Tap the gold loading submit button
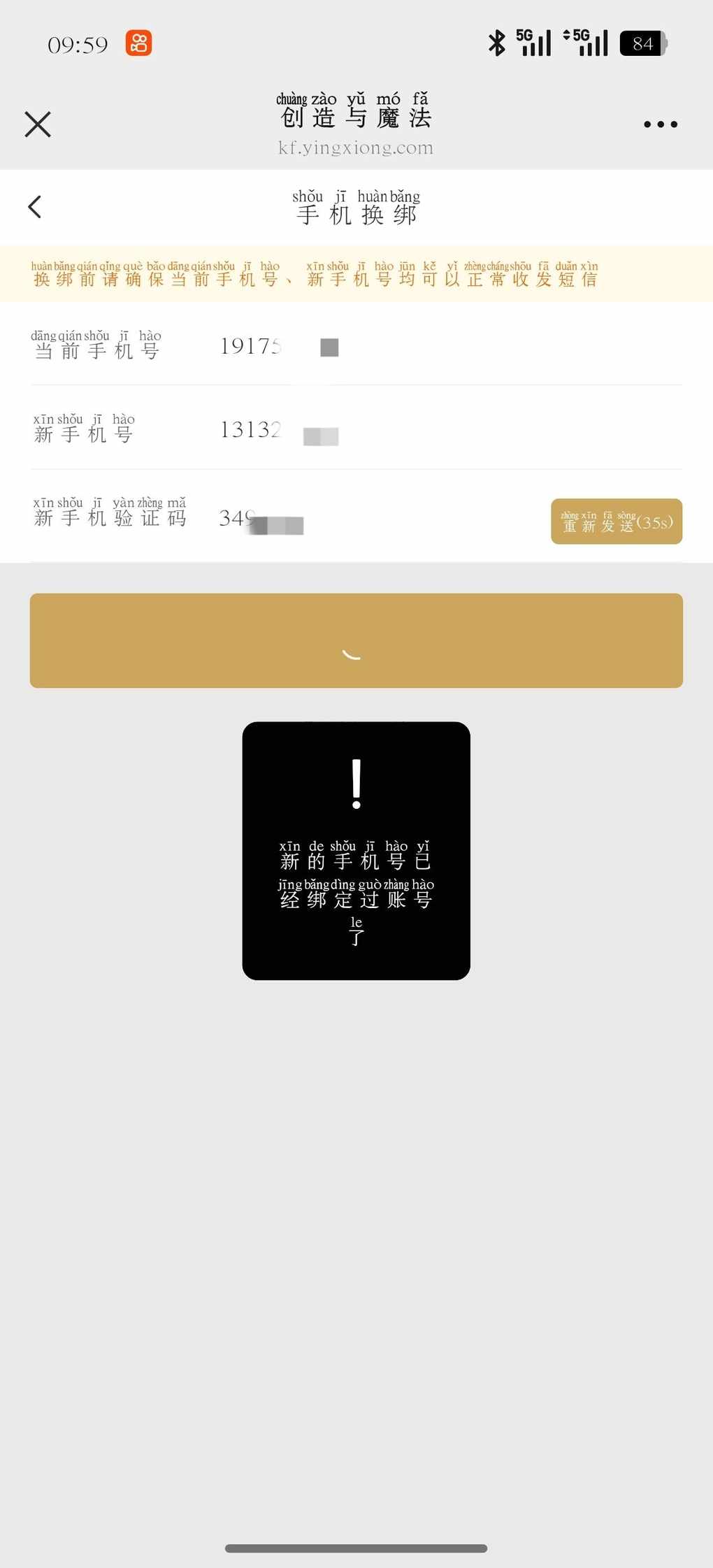This screenshot has width=713, height=1568. 356,640
